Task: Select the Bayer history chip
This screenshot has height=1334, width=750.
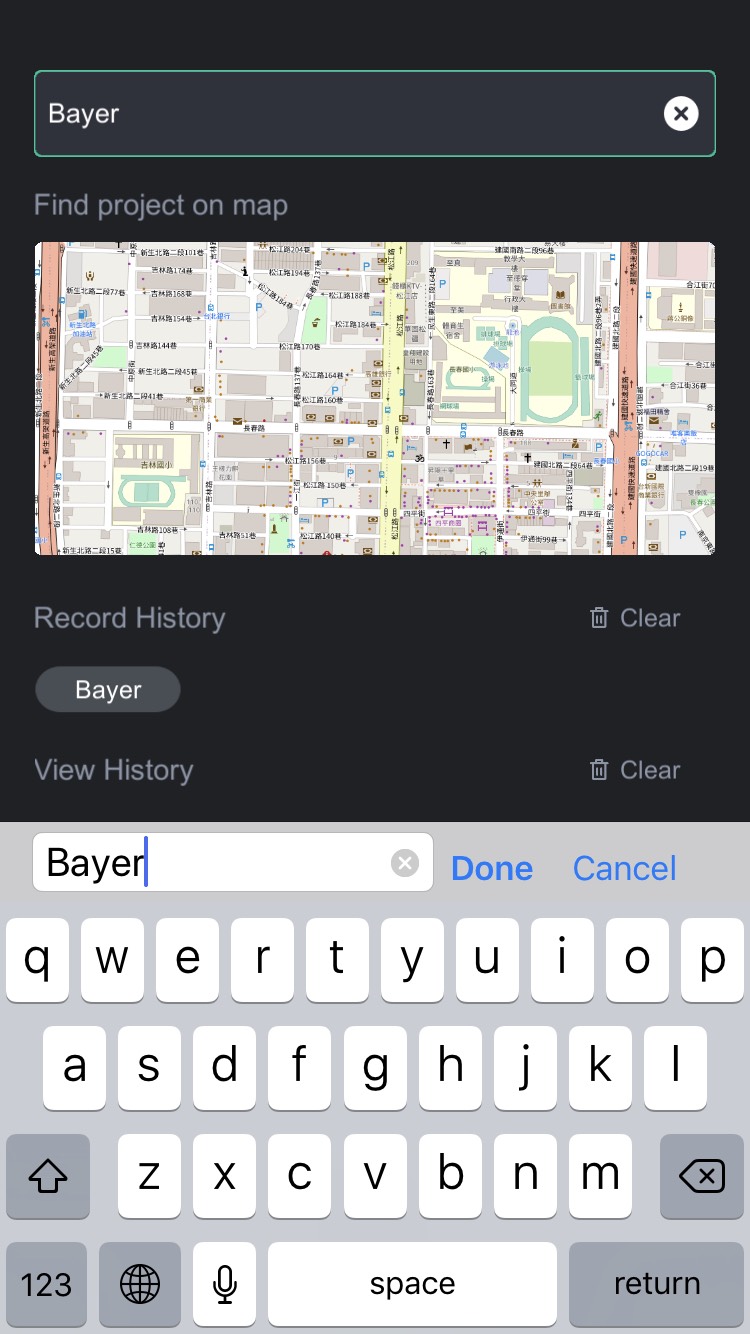Action: click(108, 690)
